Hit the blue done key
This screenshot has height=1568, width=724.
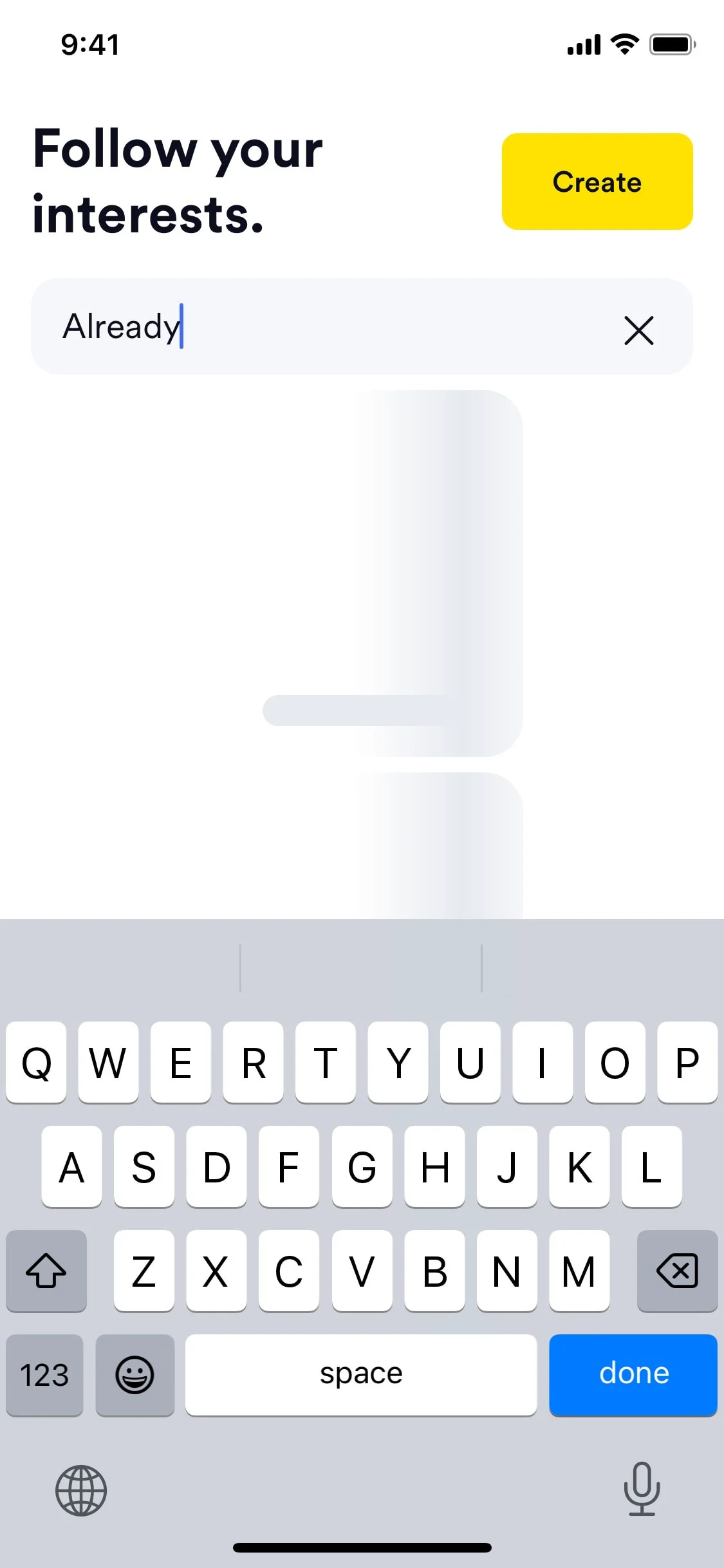pyautogui.click(x=633, y=1374)
